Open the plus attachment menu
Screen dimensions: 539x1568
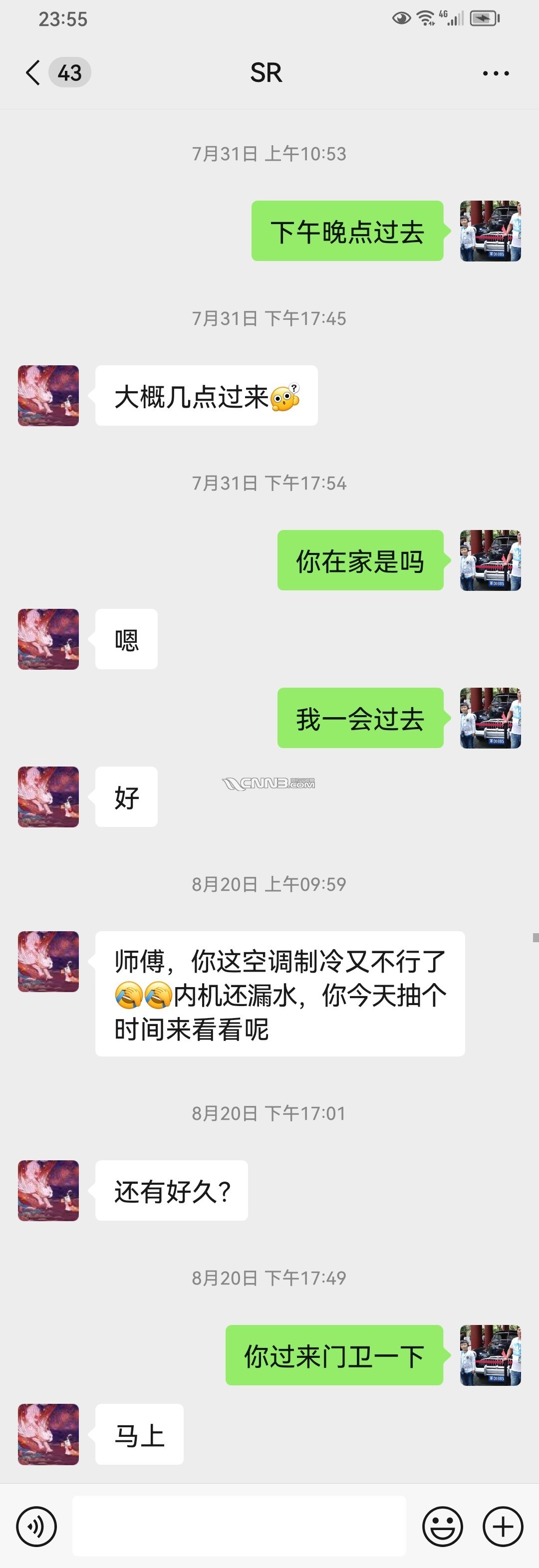click(503, 1526)
